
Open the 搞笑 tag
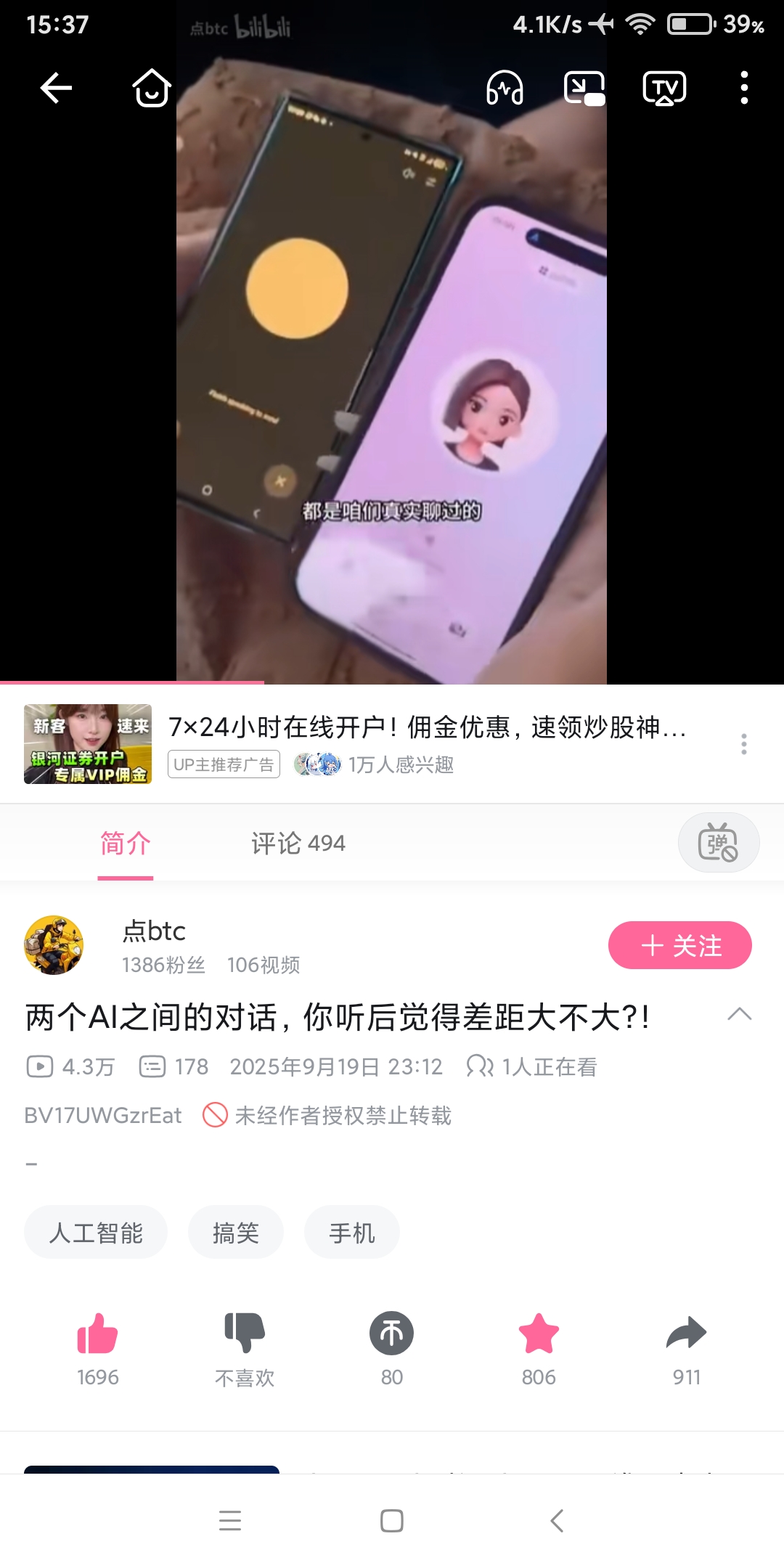tap(235, 1233)
